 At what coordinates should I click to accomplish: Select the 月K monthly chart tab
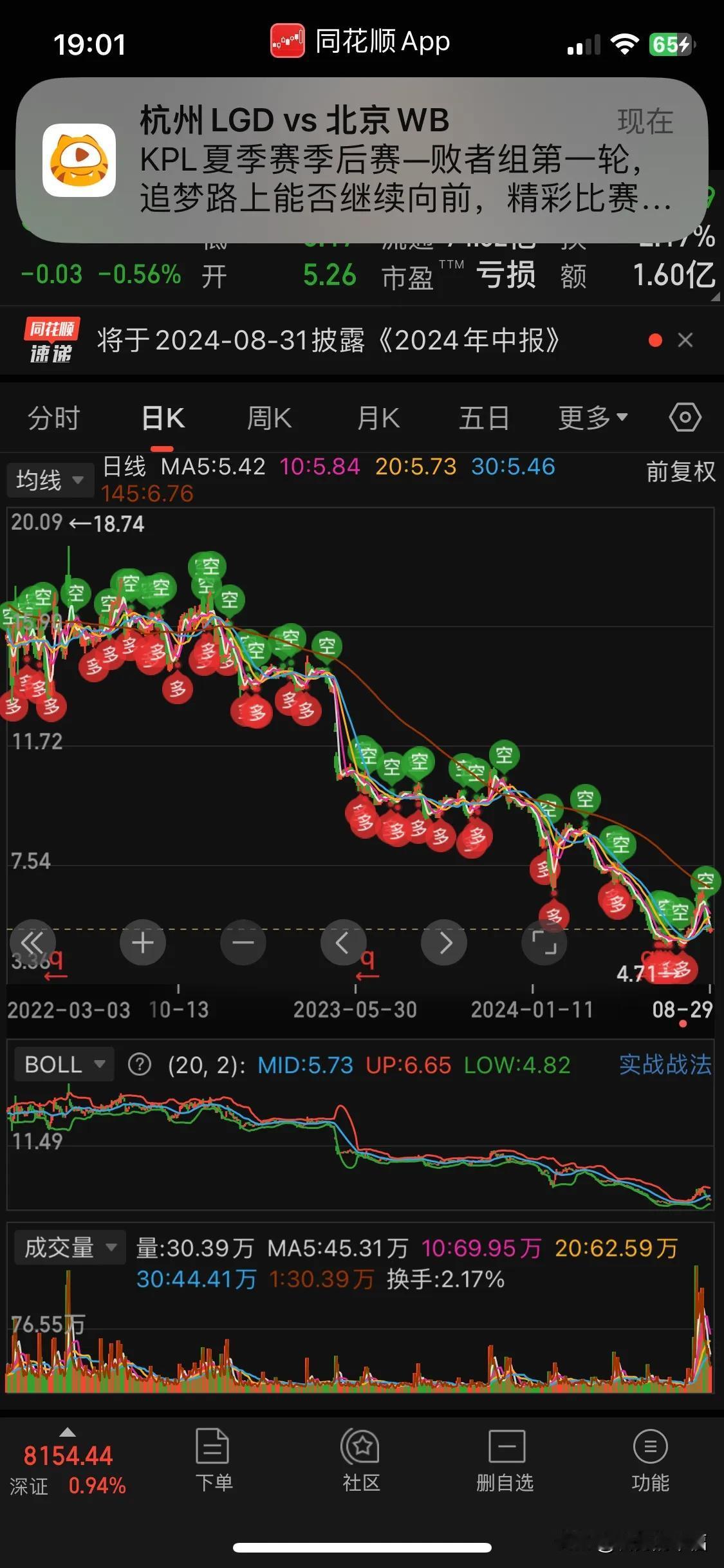378,418
